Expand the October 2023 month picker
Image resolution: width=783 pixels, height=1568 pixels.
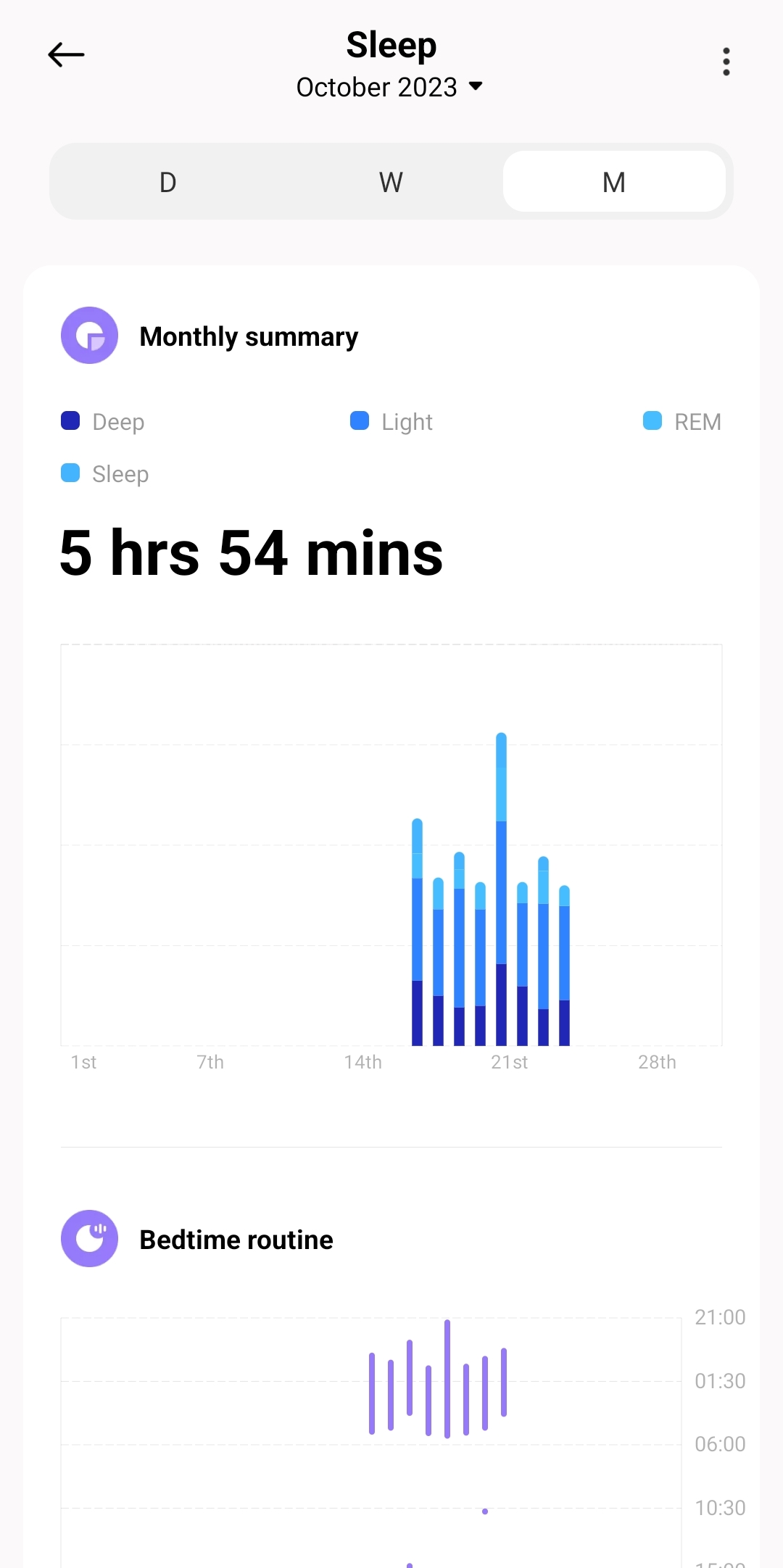pos(390,87)
